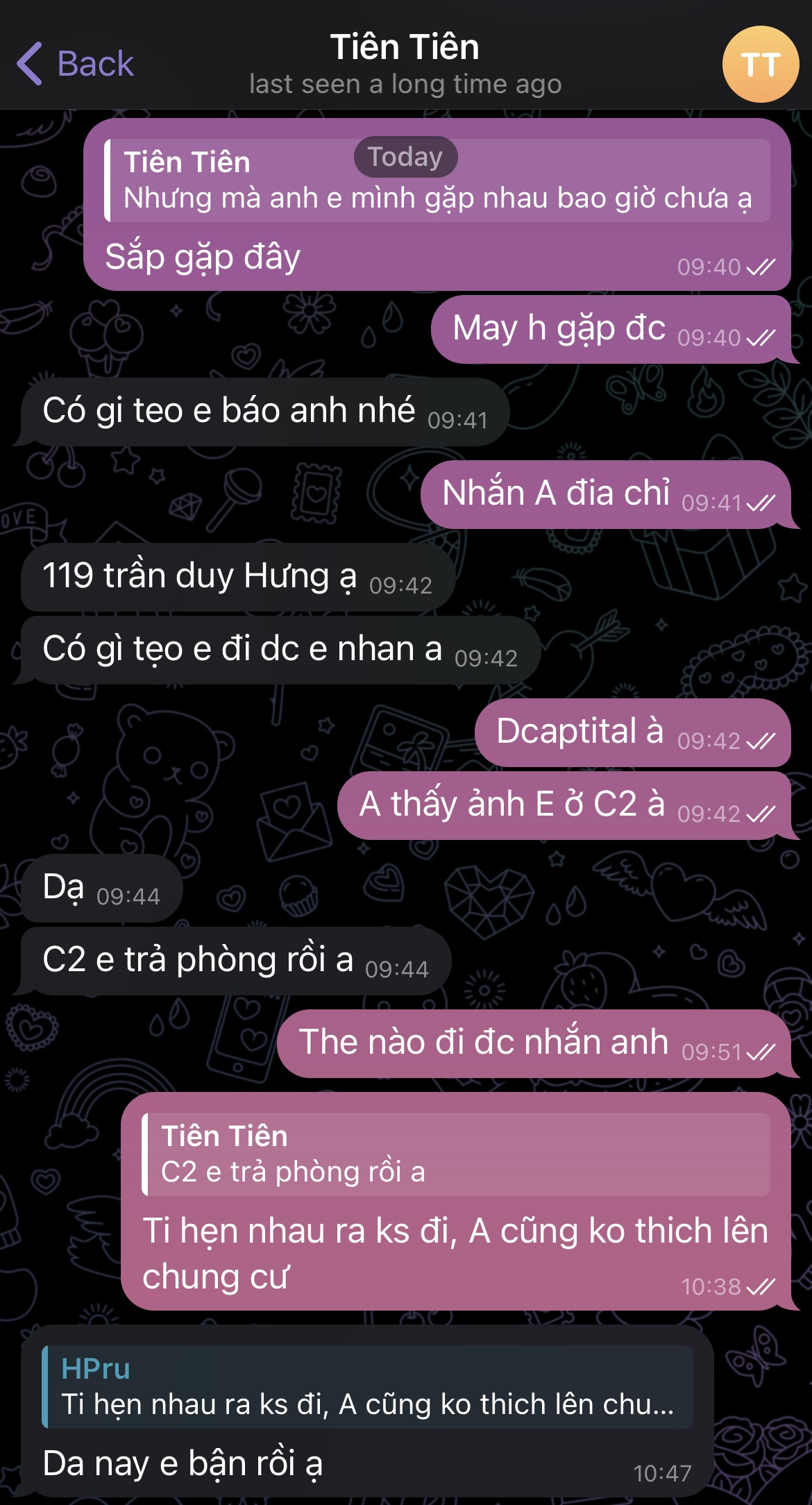
Task: Go back to the chat list
Action: pyautogui.click(x=75, y=64)
